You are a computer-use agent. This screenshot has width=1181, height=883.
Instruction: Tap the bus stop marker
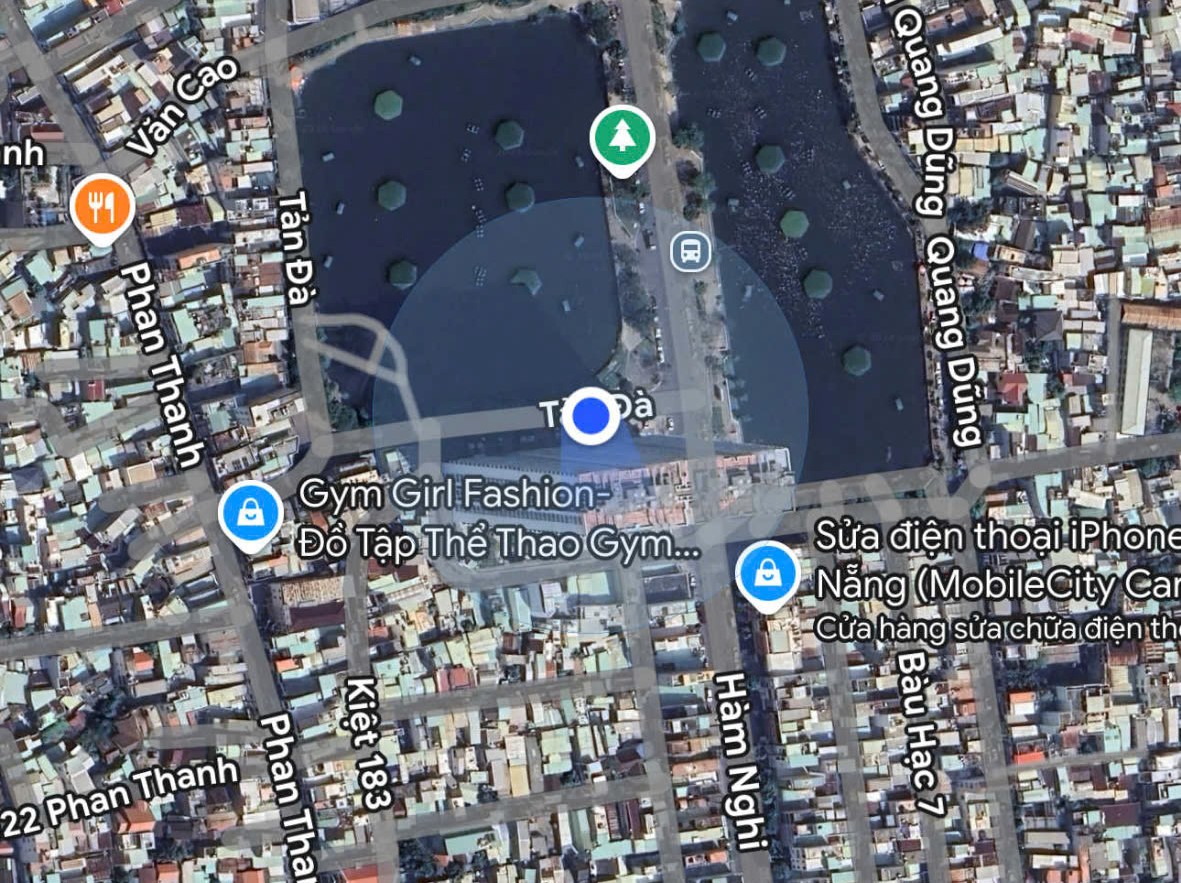pos(690,250)
